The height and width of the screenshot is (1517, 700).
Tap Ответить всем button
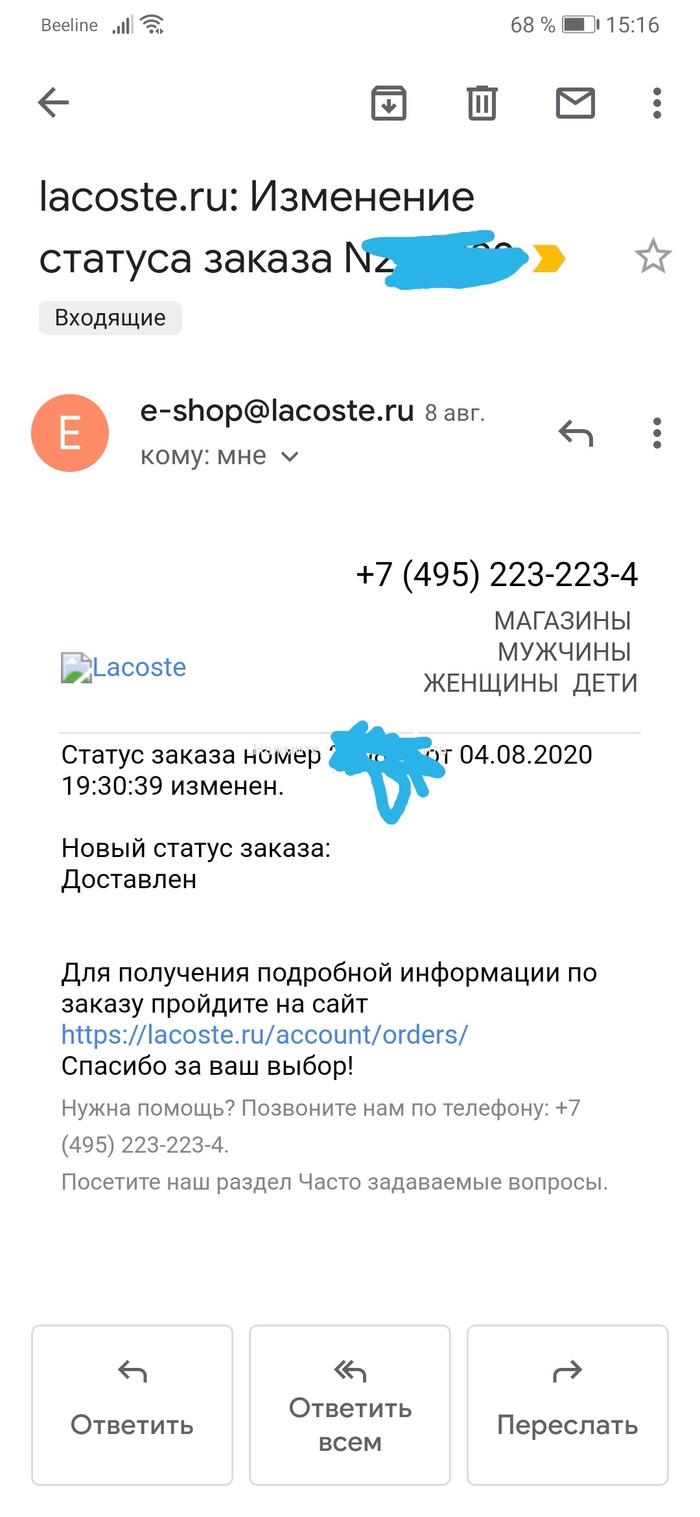[x=350, y=1404]
